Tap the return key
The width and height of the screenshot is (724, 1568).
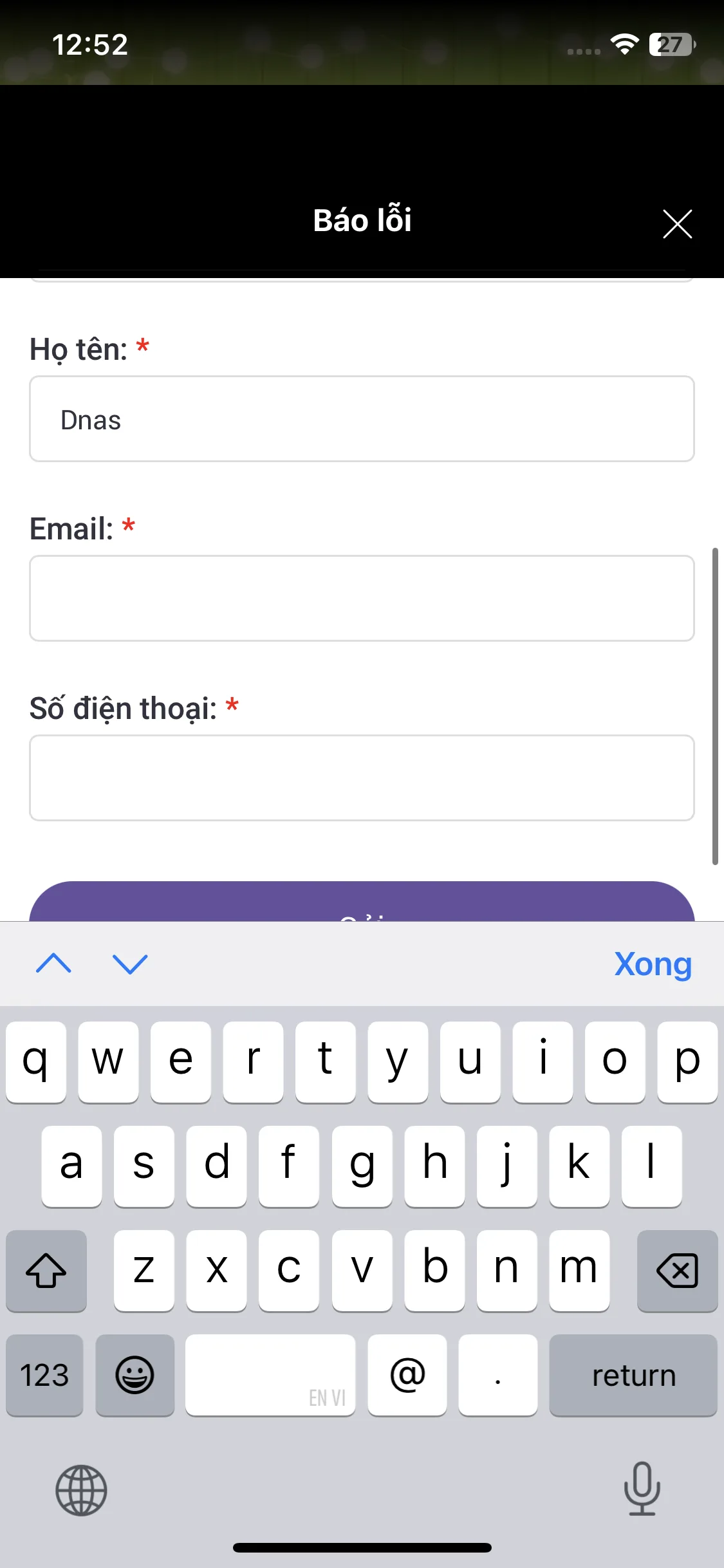click(x=633, y=1376)
